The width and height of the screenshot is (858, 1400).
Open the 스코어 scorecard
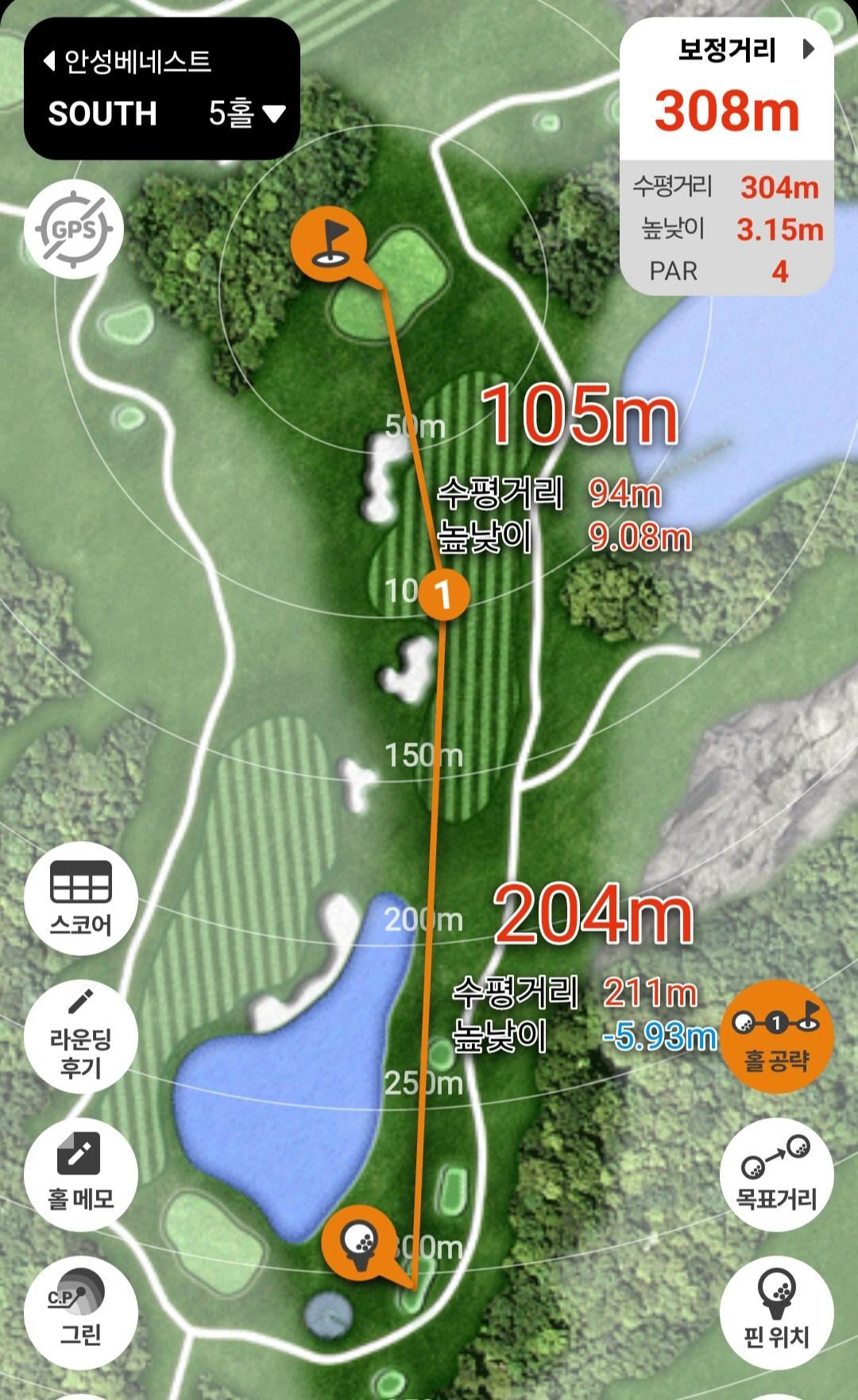point(80,898)
